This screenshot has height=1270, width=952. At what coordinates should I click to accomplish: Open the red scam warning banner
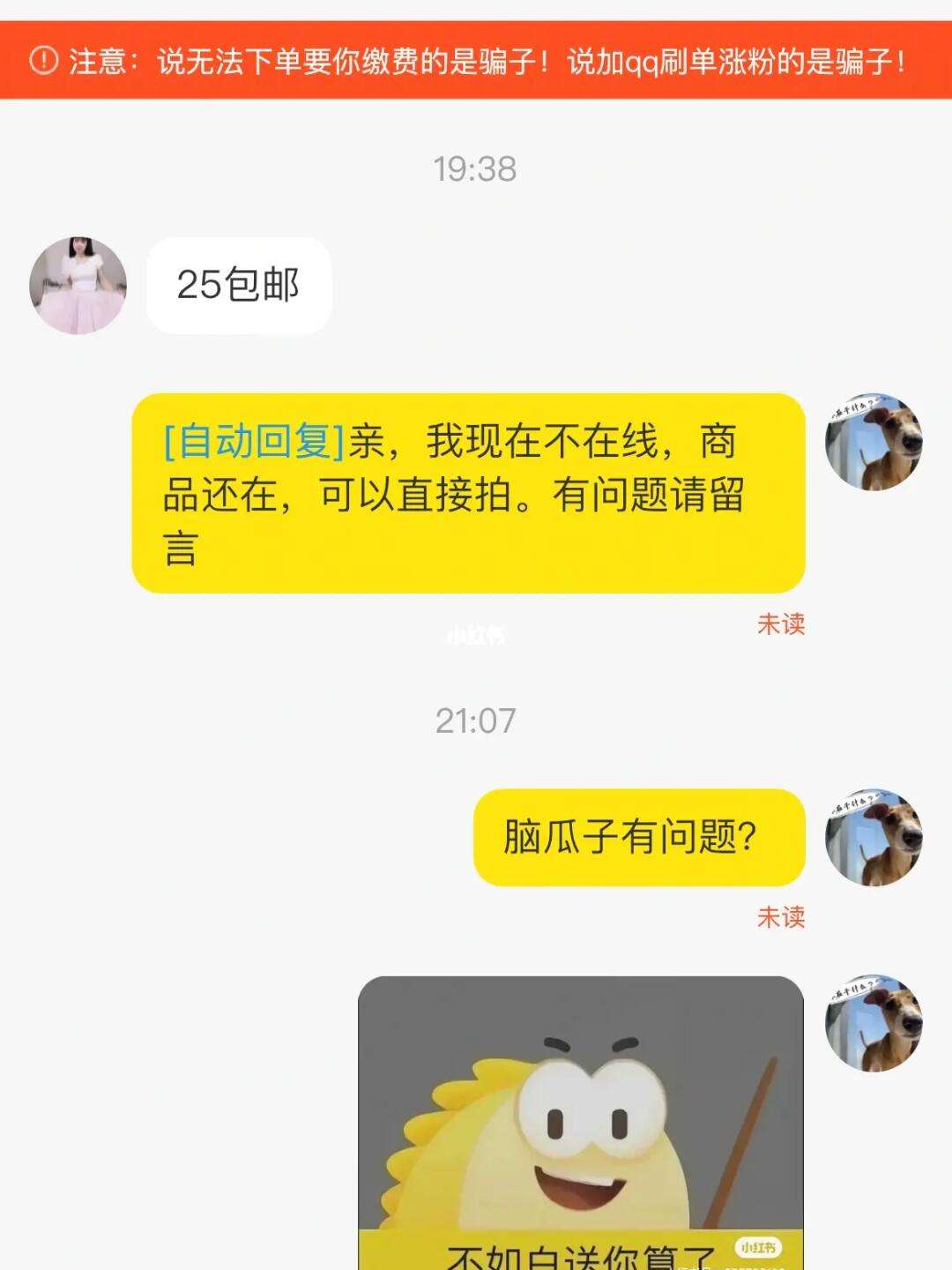click(x=476, y=61)
